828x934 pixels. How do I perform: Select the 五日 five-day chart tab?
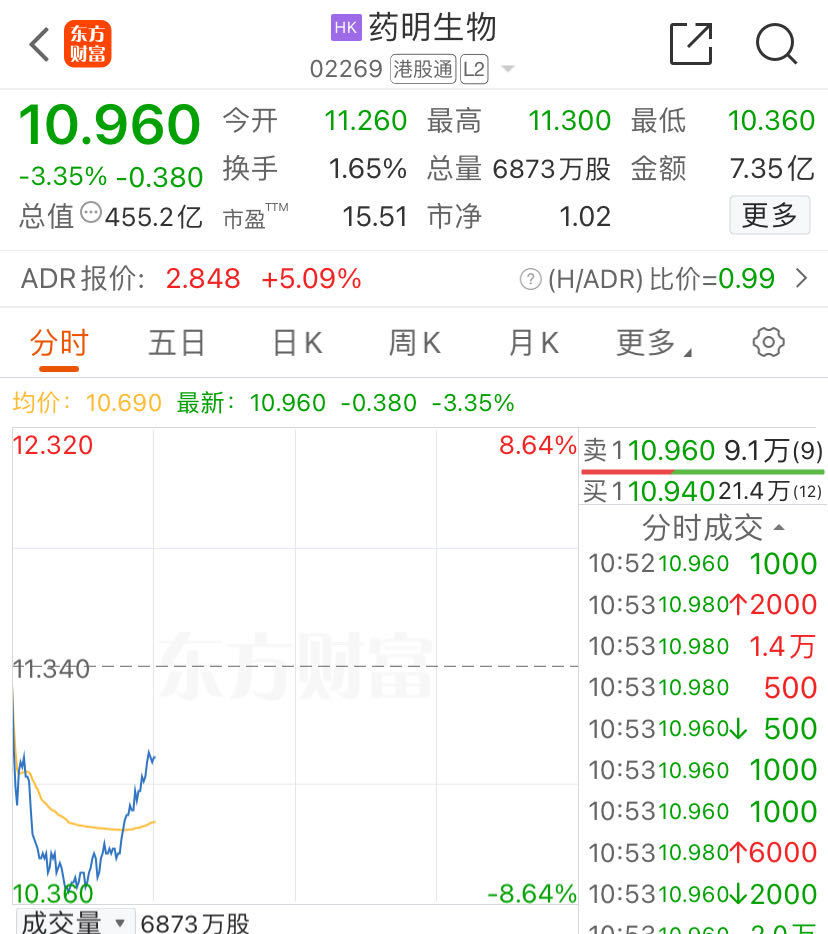click(177, 342)
